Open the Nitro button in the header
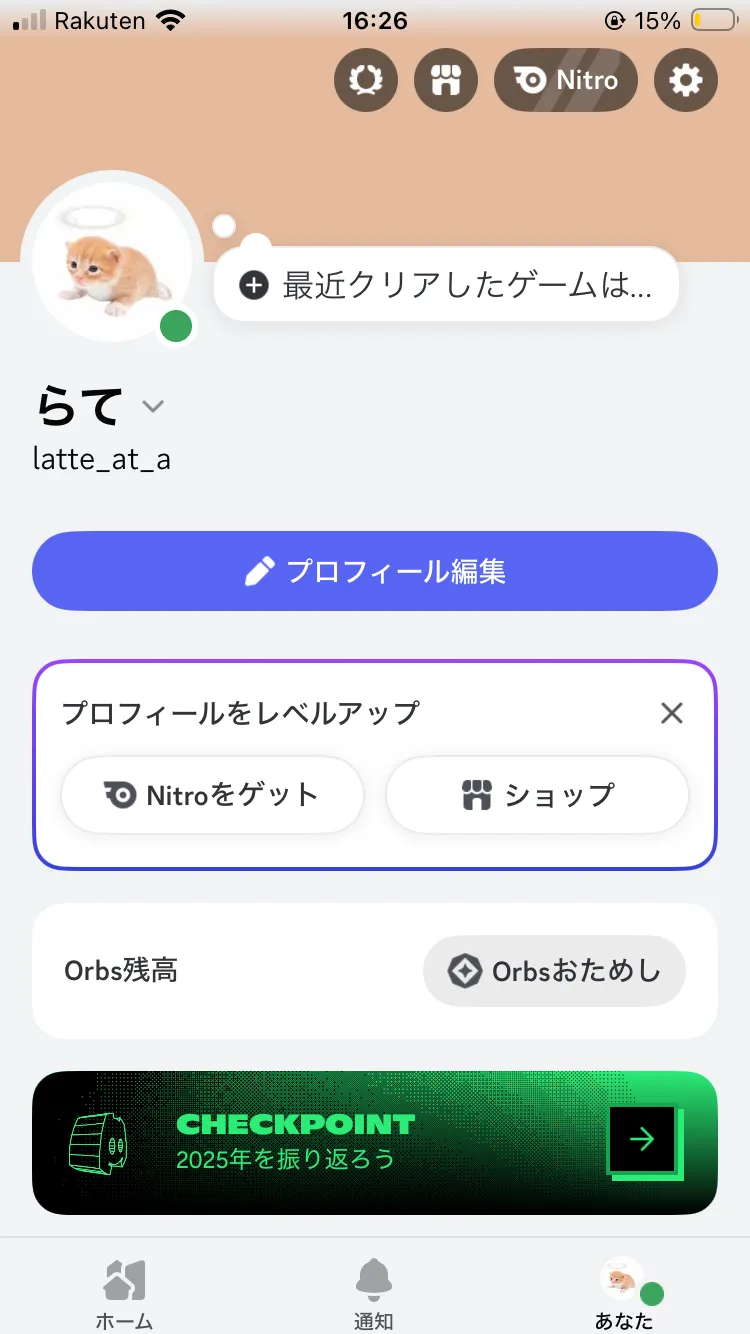This screenshot has height=1334, width=750. pyautogui.click(x=565, y=80)
